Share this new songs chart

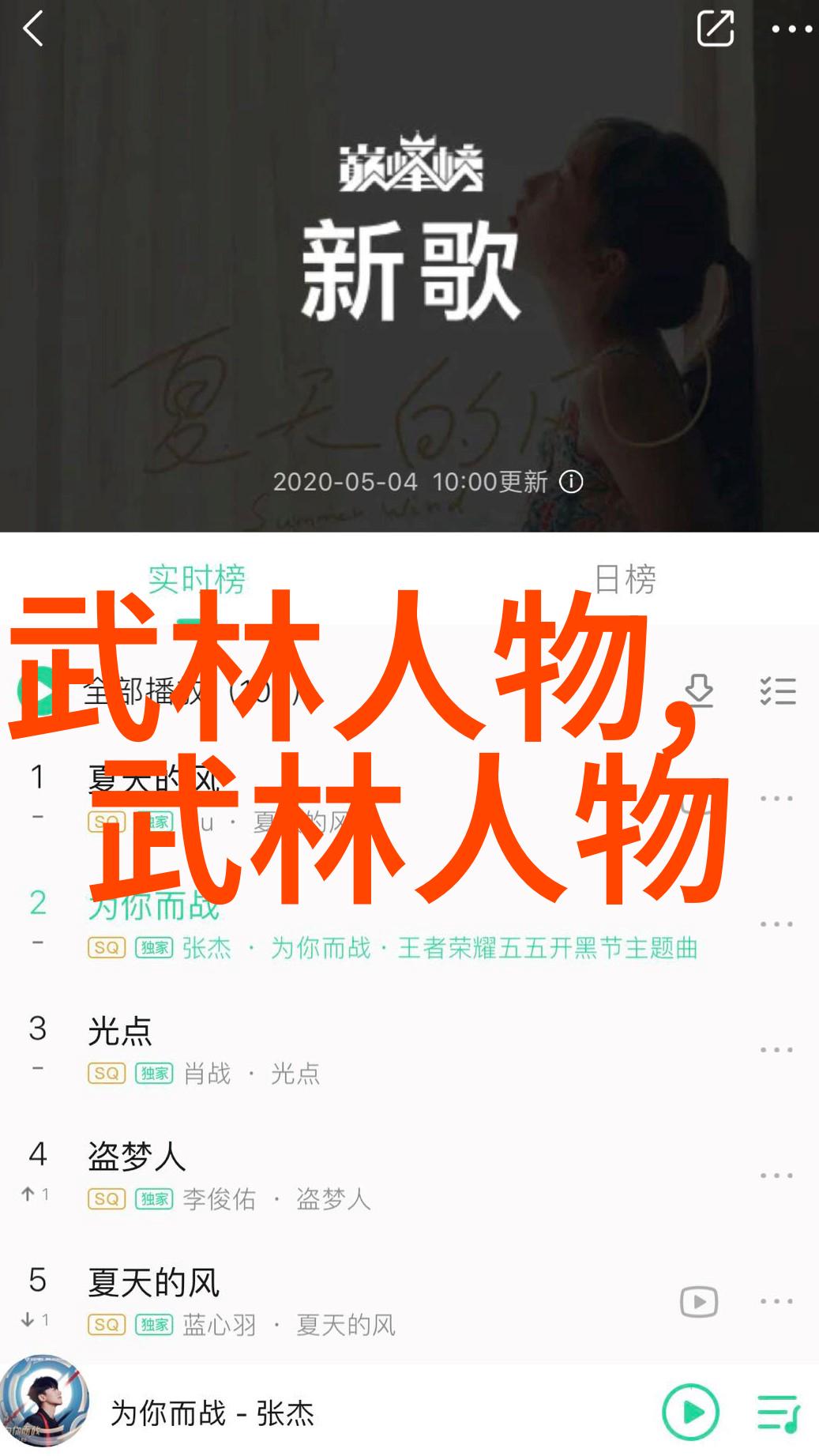[x=715, y=30]
